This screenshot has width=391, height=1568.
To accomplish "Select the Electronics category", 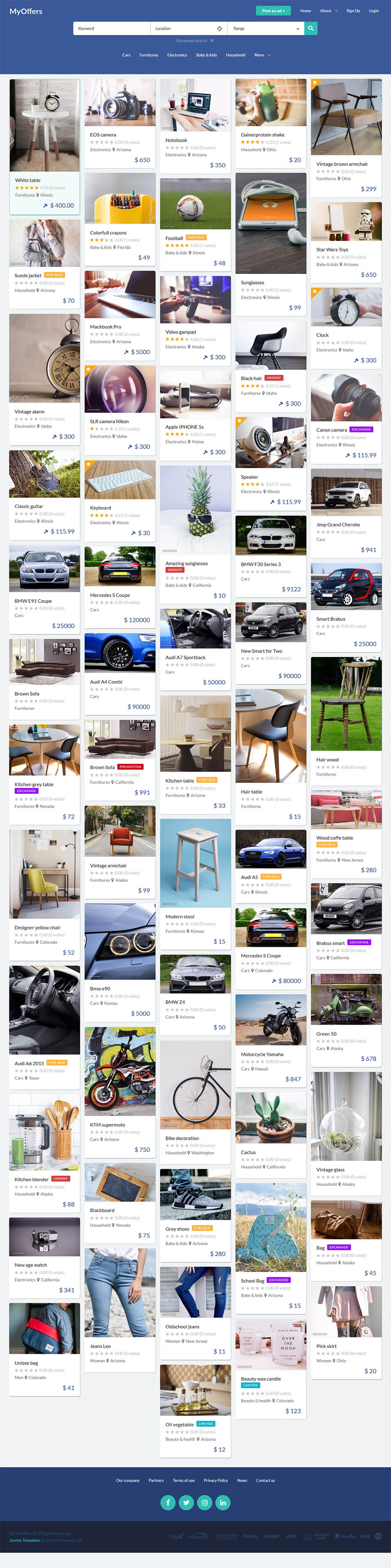I will click(x=177, y=55).
